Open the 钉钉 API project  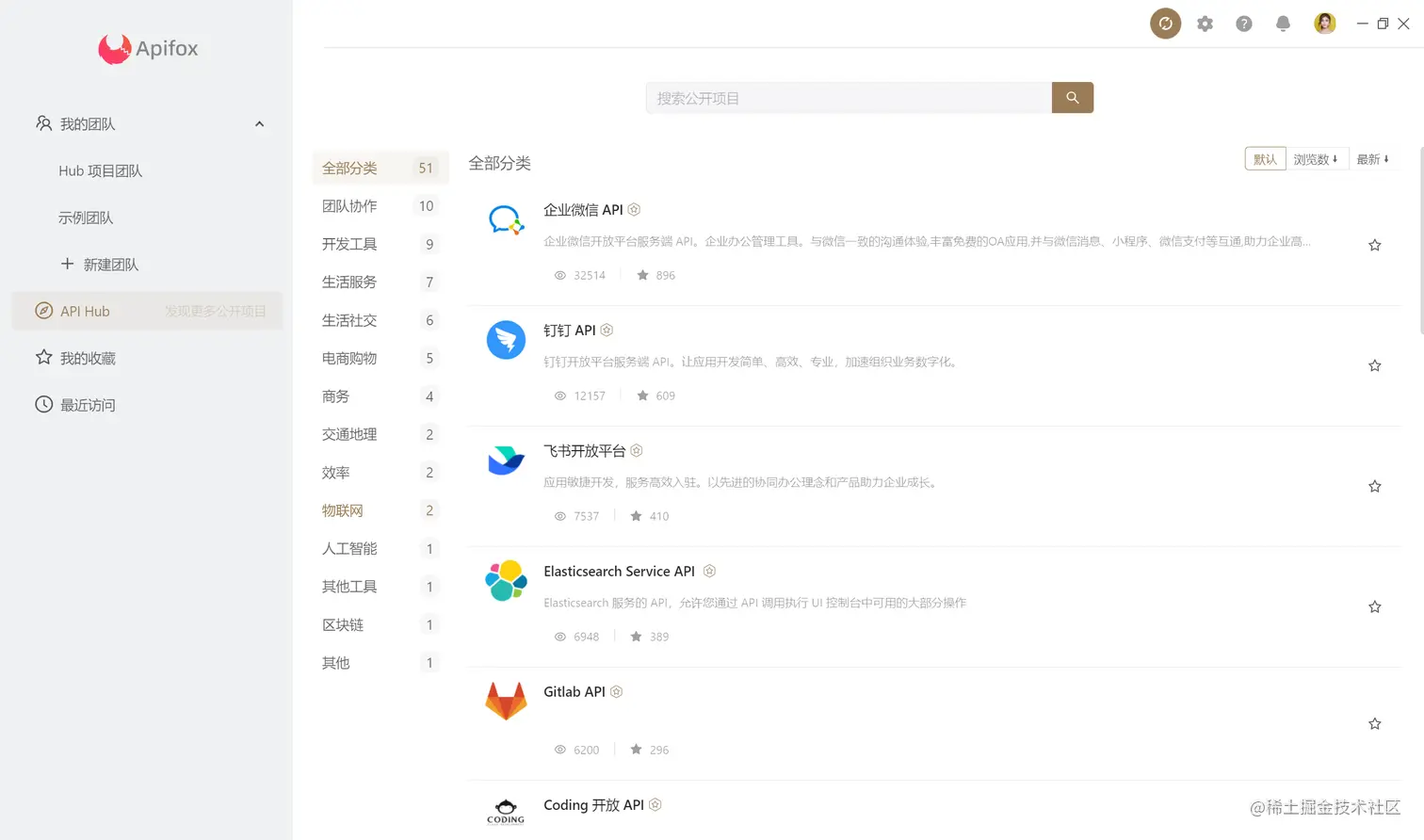tap(569, 331)
